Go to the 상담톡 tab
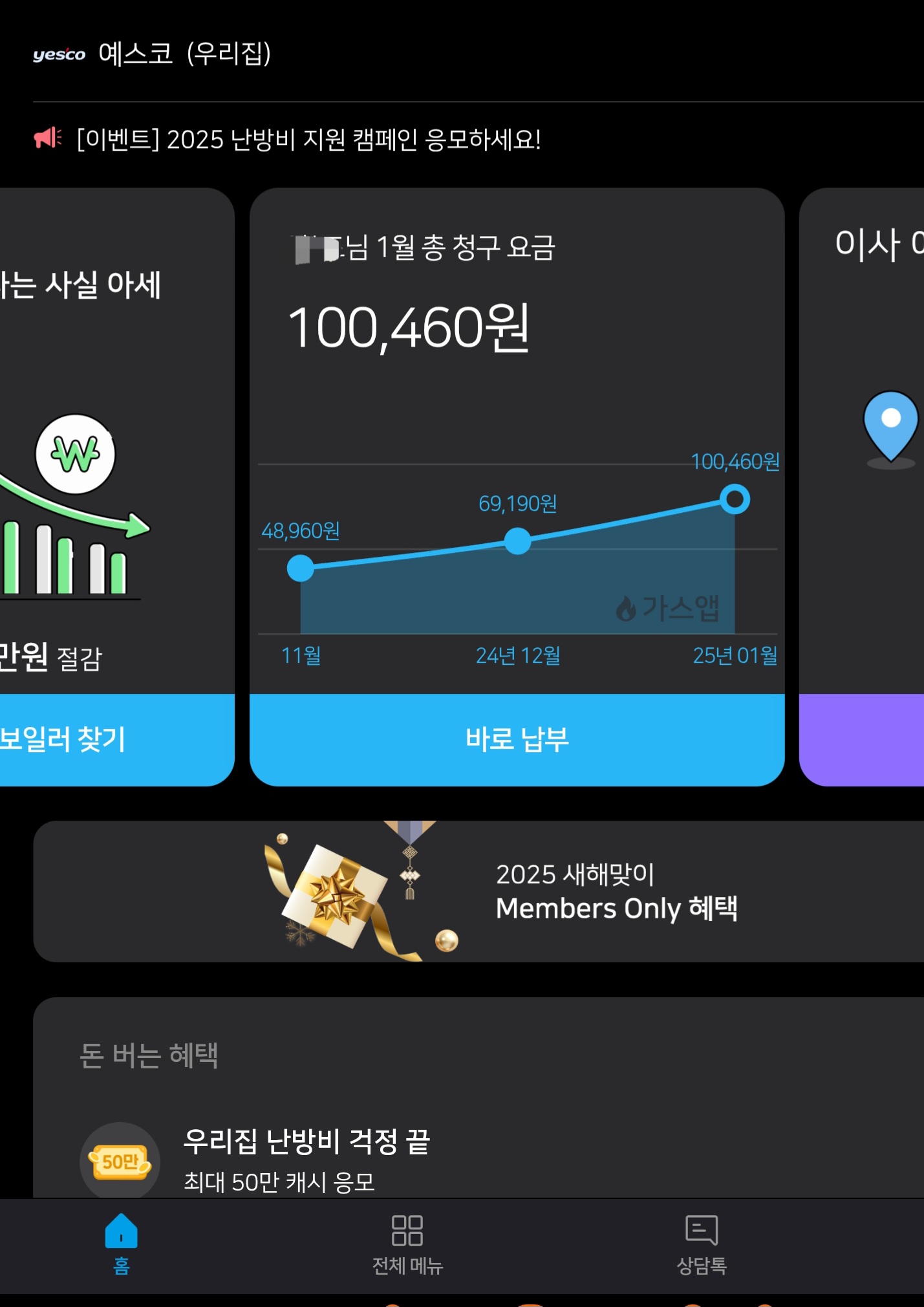This screenshot has width=924, height=1307. 702,1244
